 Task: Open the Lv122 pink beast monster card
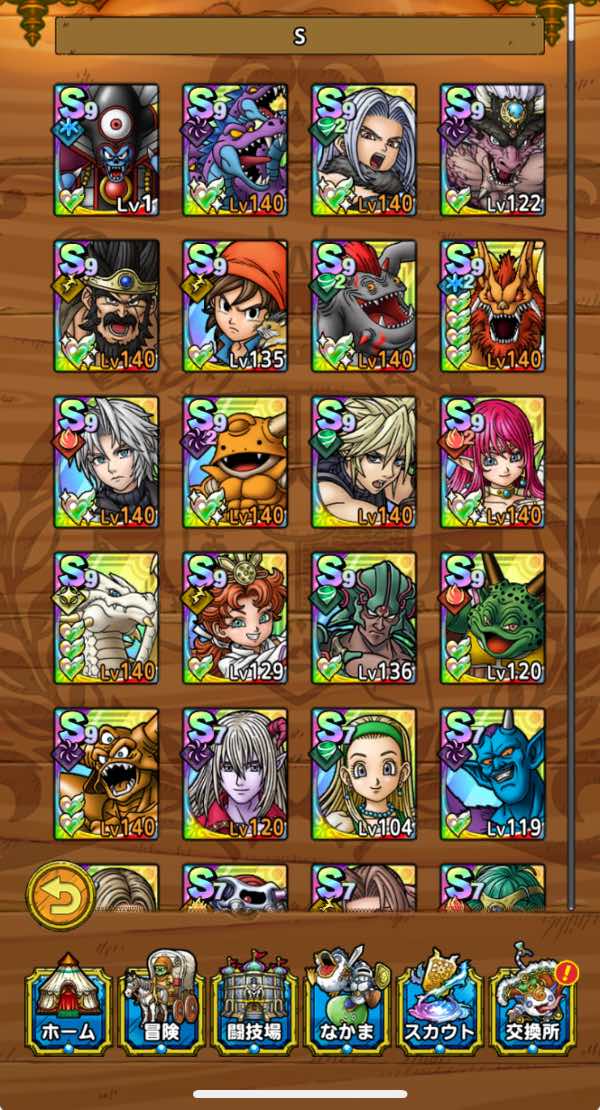pos(493,149)
